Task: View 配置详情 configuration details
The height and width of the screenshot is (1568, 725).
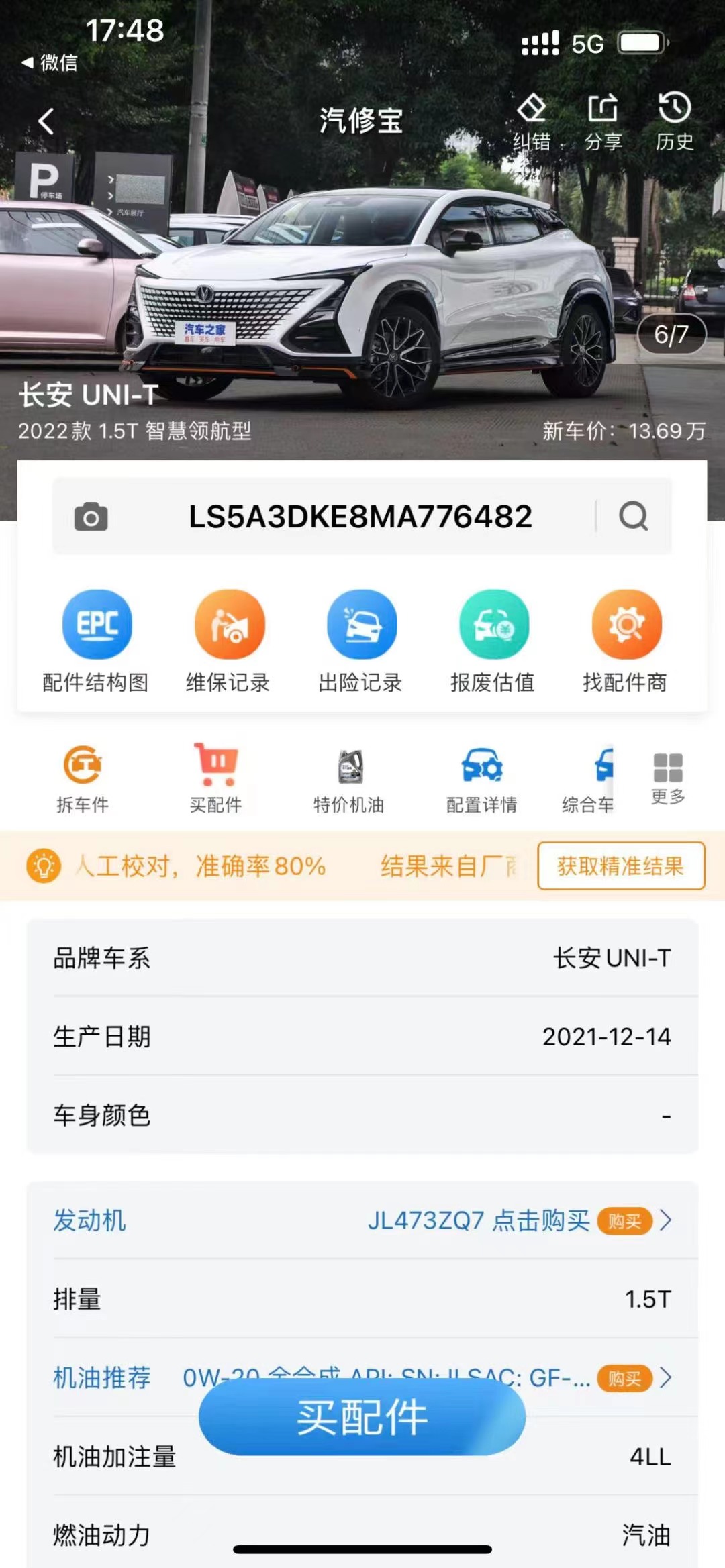Action: point(482,778)
